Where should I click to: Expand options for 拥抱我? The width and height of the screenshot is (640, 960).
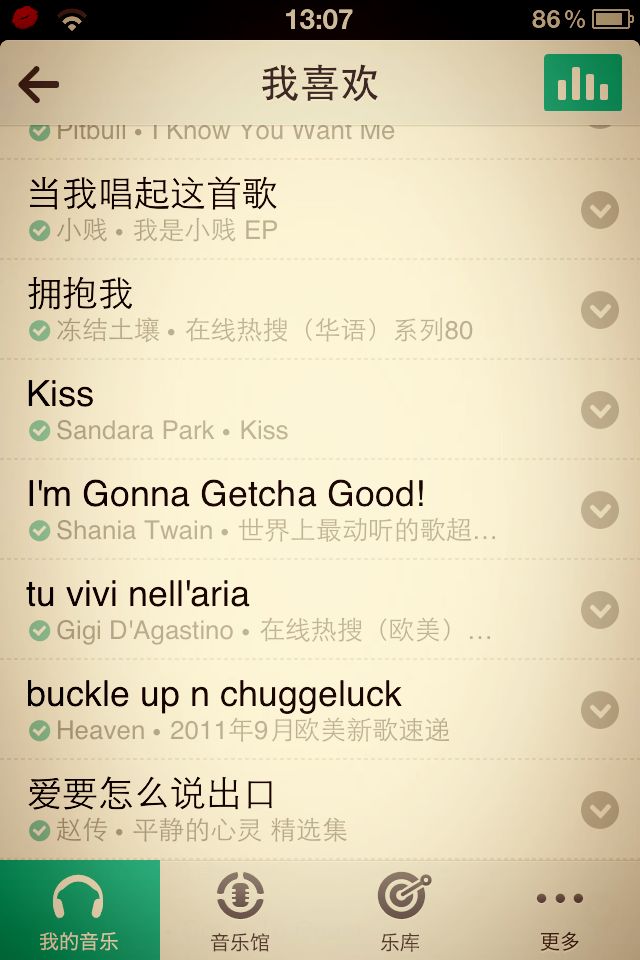600,310
